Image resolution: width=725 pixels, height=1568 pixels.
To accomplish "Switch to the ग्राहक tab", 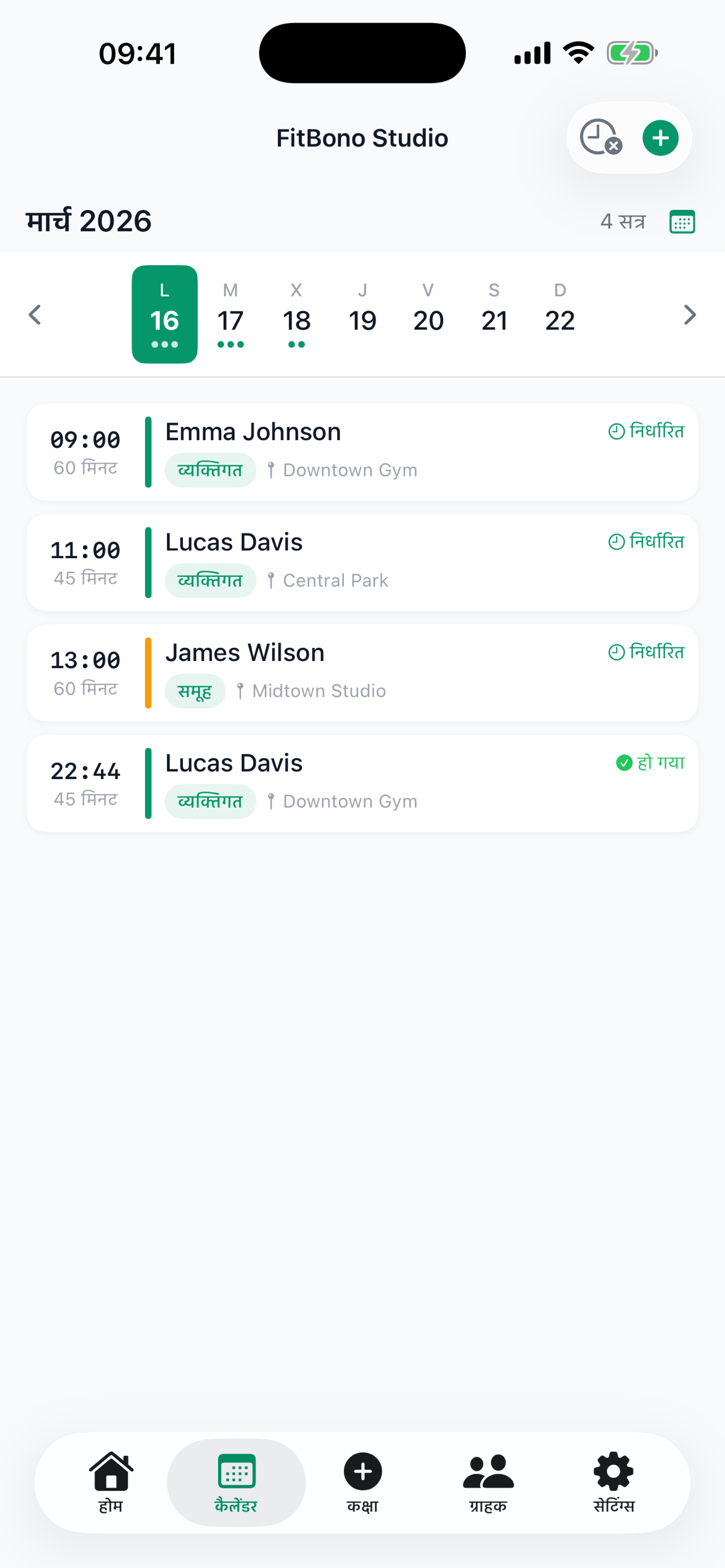I will point(488,1482).
